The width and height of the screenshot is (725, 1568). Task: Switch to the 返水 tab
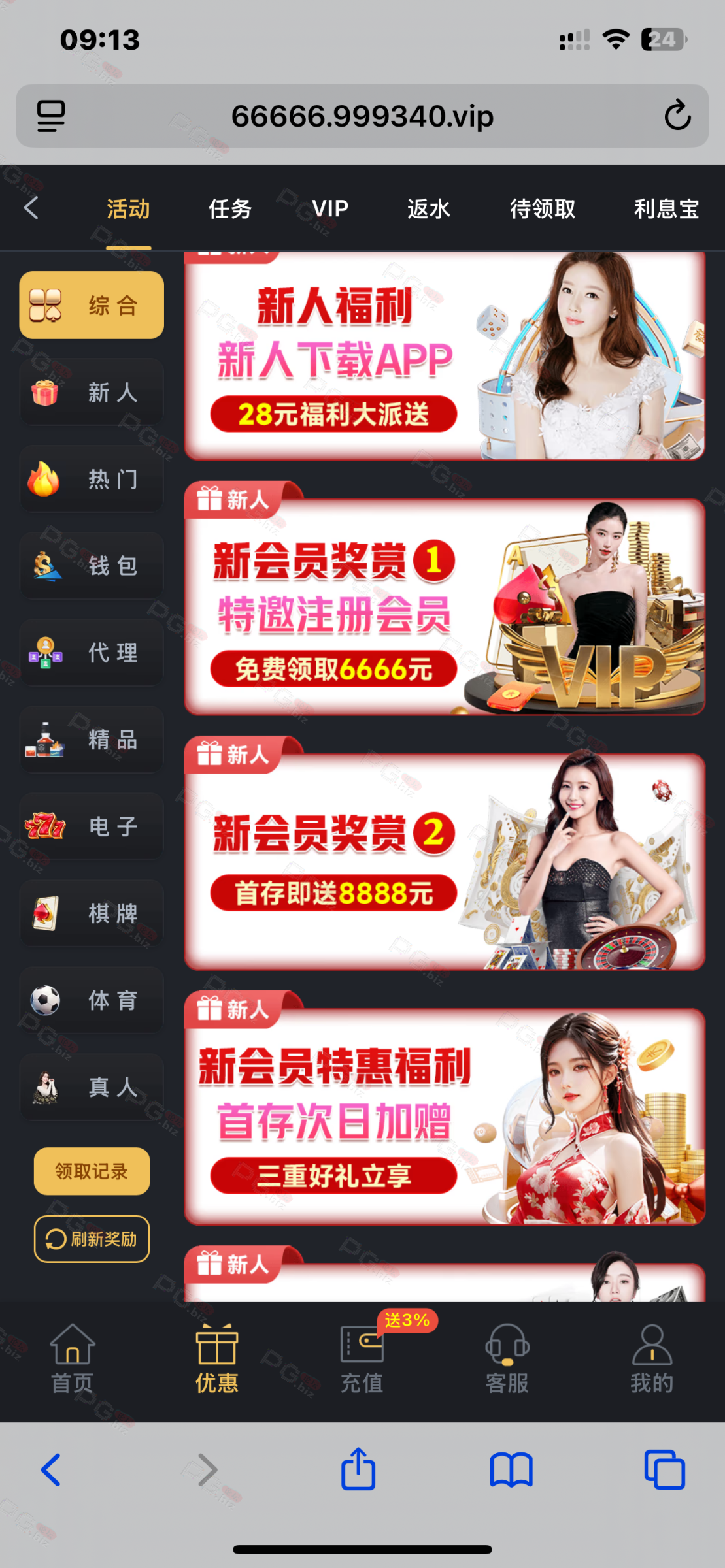coord(429,209)
